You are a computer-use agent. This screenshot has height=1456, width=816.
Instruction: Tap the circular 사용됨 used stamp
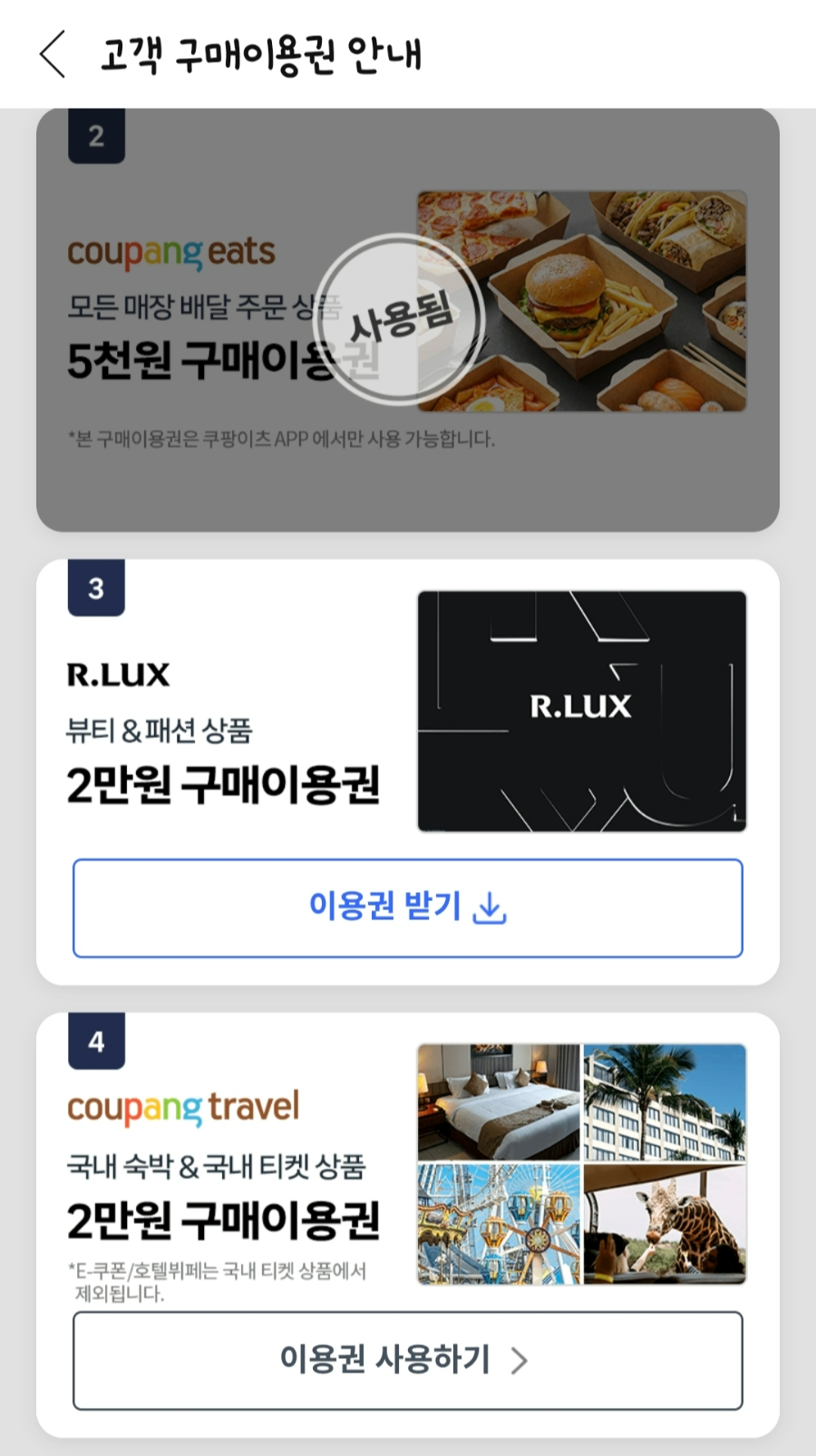[401, 319]
